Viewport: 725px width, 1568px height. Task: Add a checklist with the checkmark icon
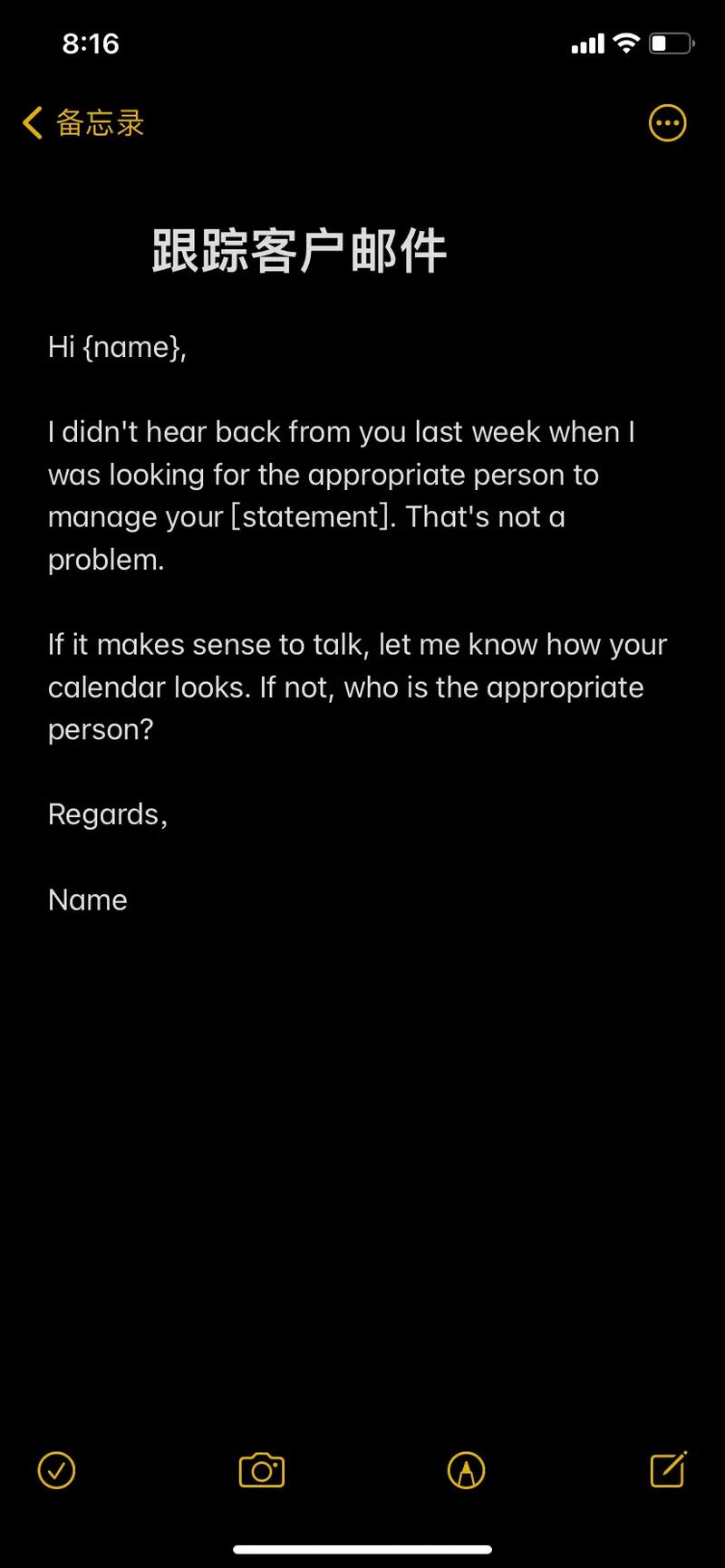(x=56, y=1470)
